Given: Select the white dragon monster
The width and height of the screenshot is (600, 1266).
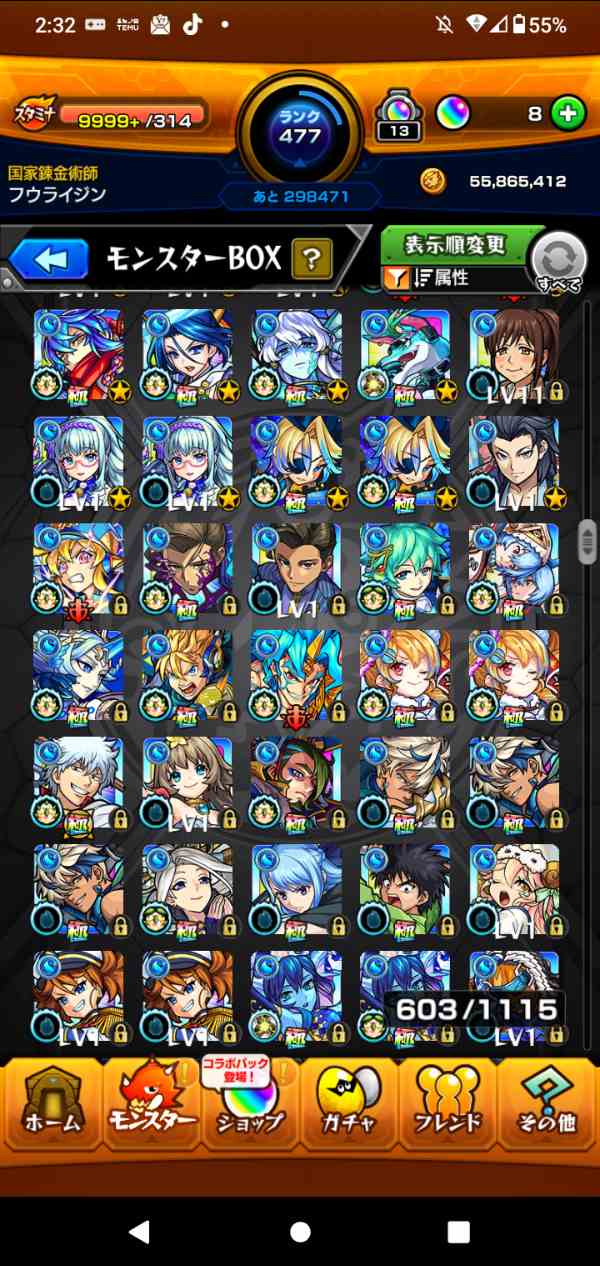Looking at the screenshot, I should [404, 354].
